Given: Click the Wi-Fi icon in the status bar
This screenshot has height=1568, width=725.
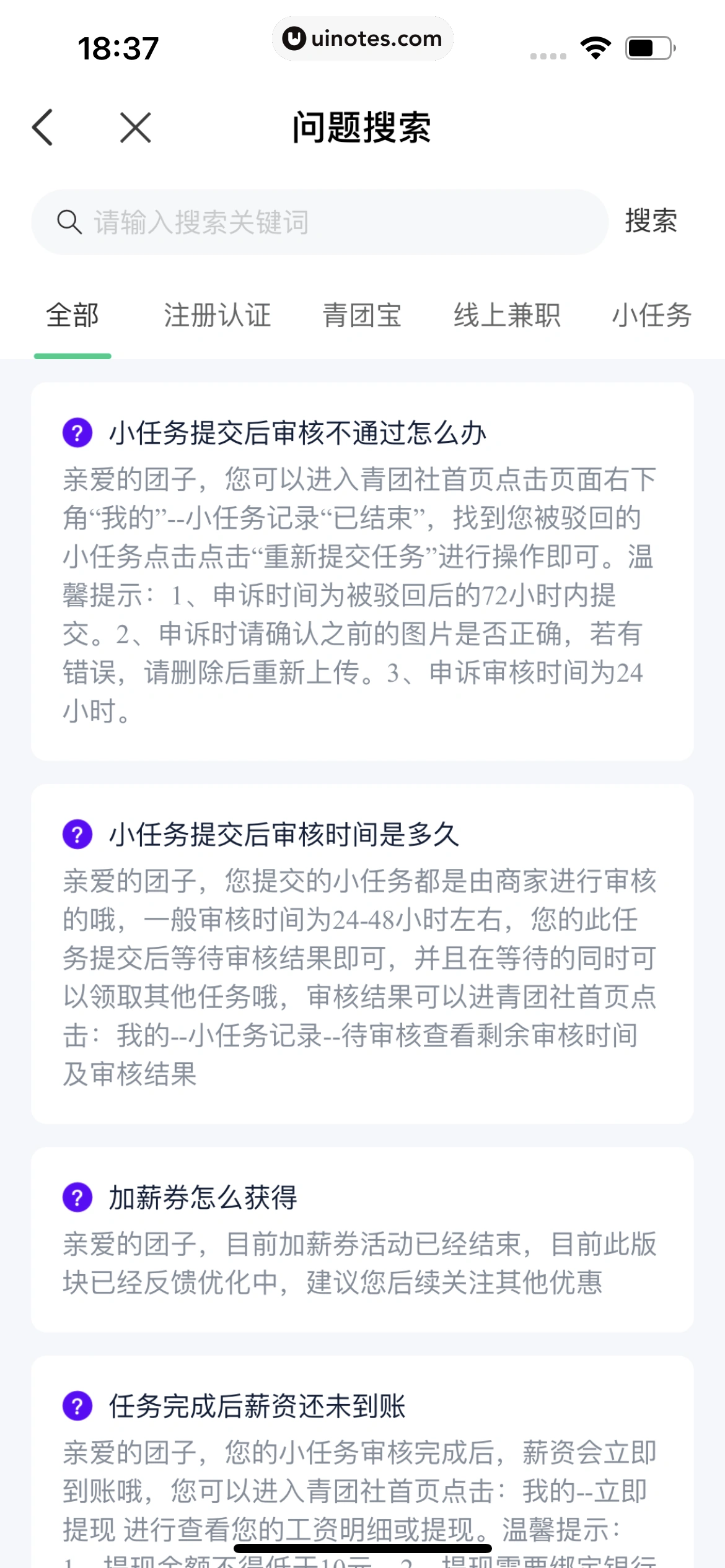Looking at the screenshot, I should [x=595, y=47].
